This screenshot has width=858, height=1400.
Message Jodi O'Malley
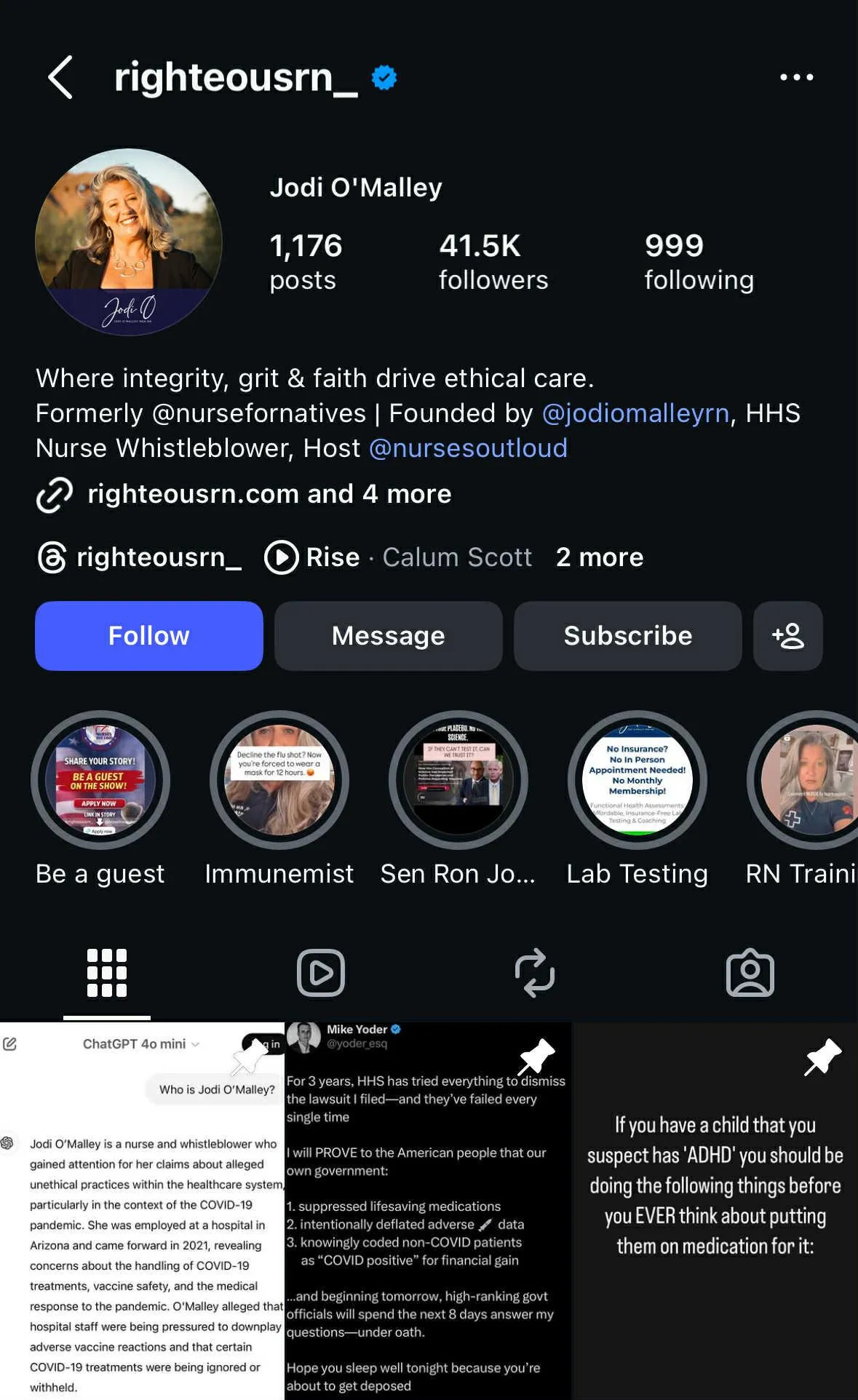[389, 636]
